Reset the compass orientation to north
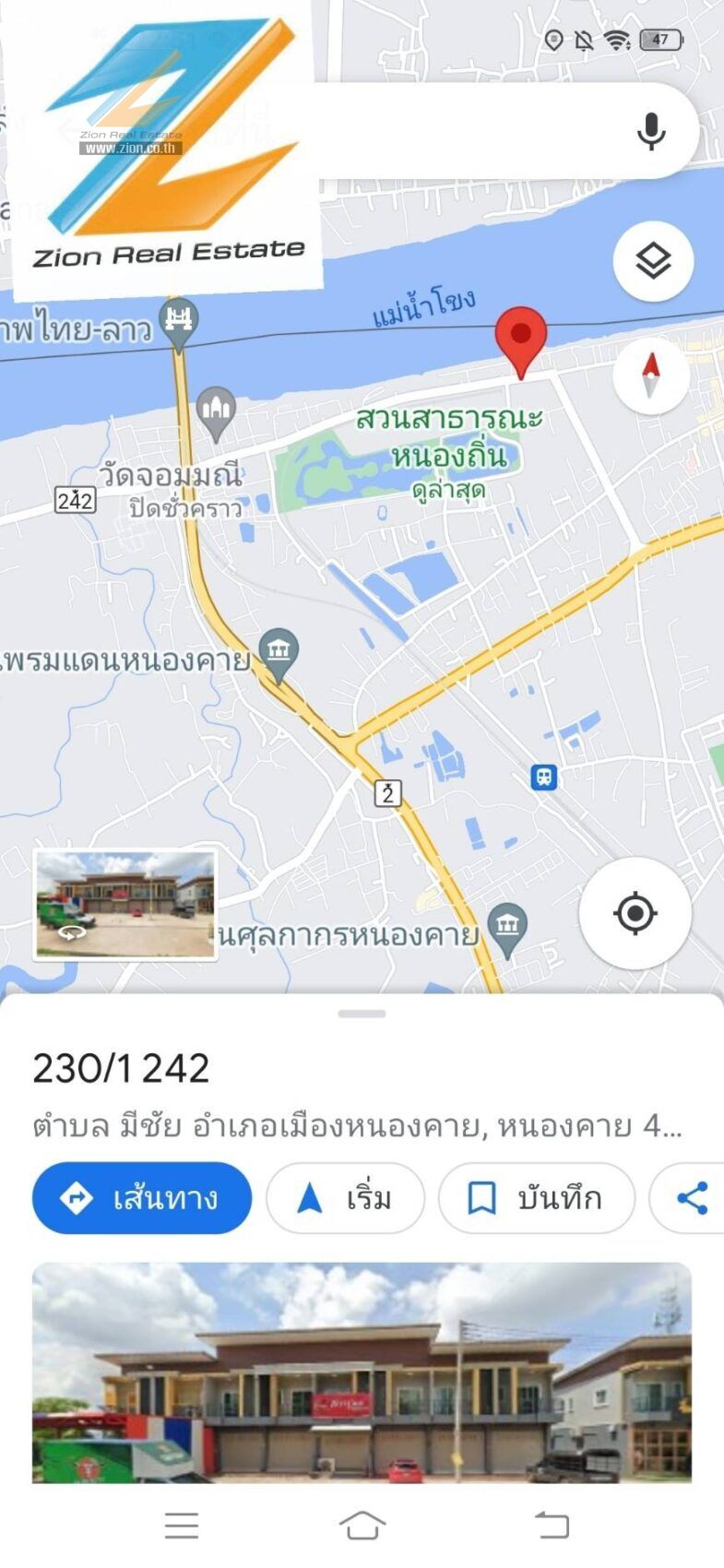This screenshot has width=724, height=1568. click(x=650, y=375)
